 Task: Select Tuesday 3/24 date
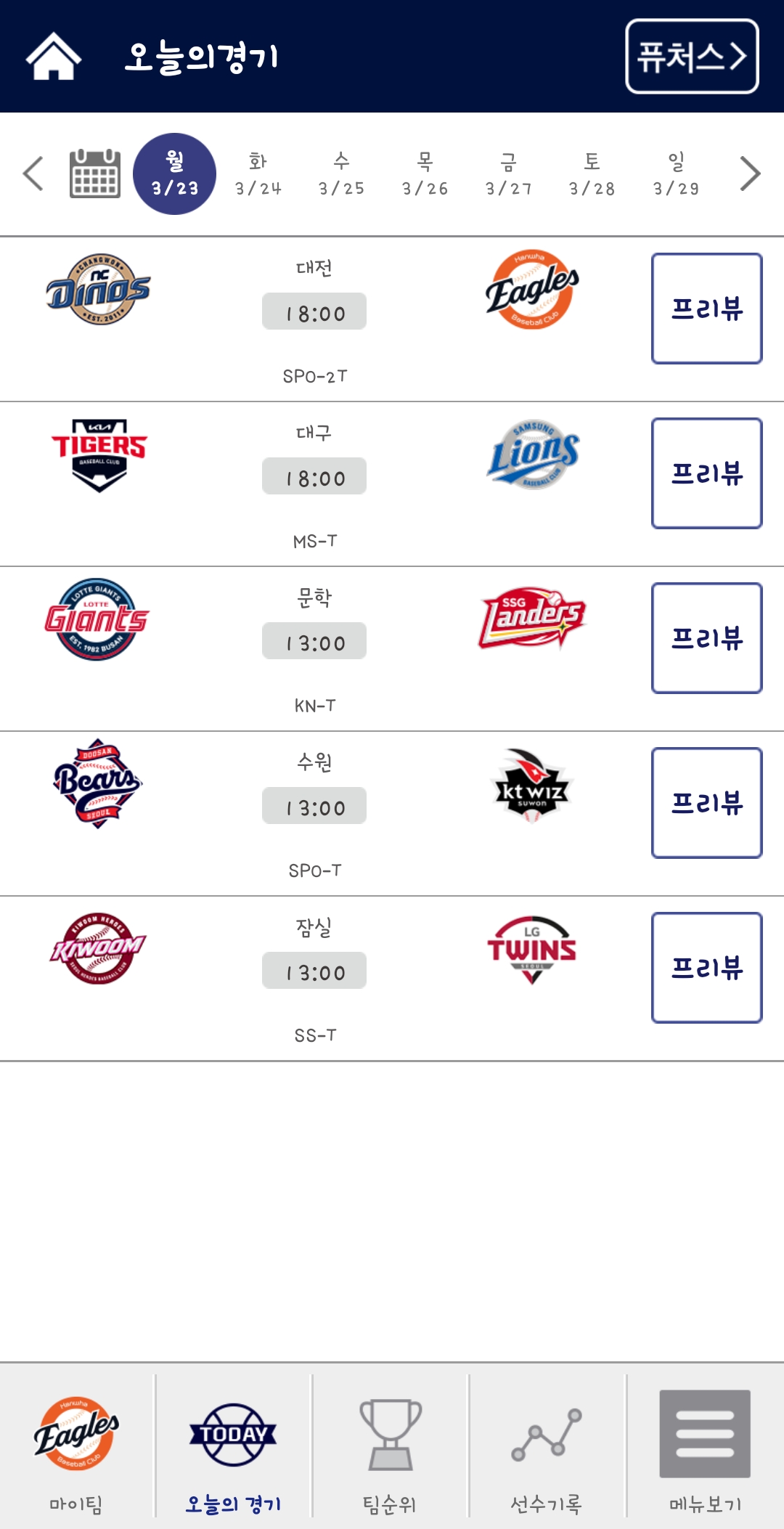pos(258,174)
